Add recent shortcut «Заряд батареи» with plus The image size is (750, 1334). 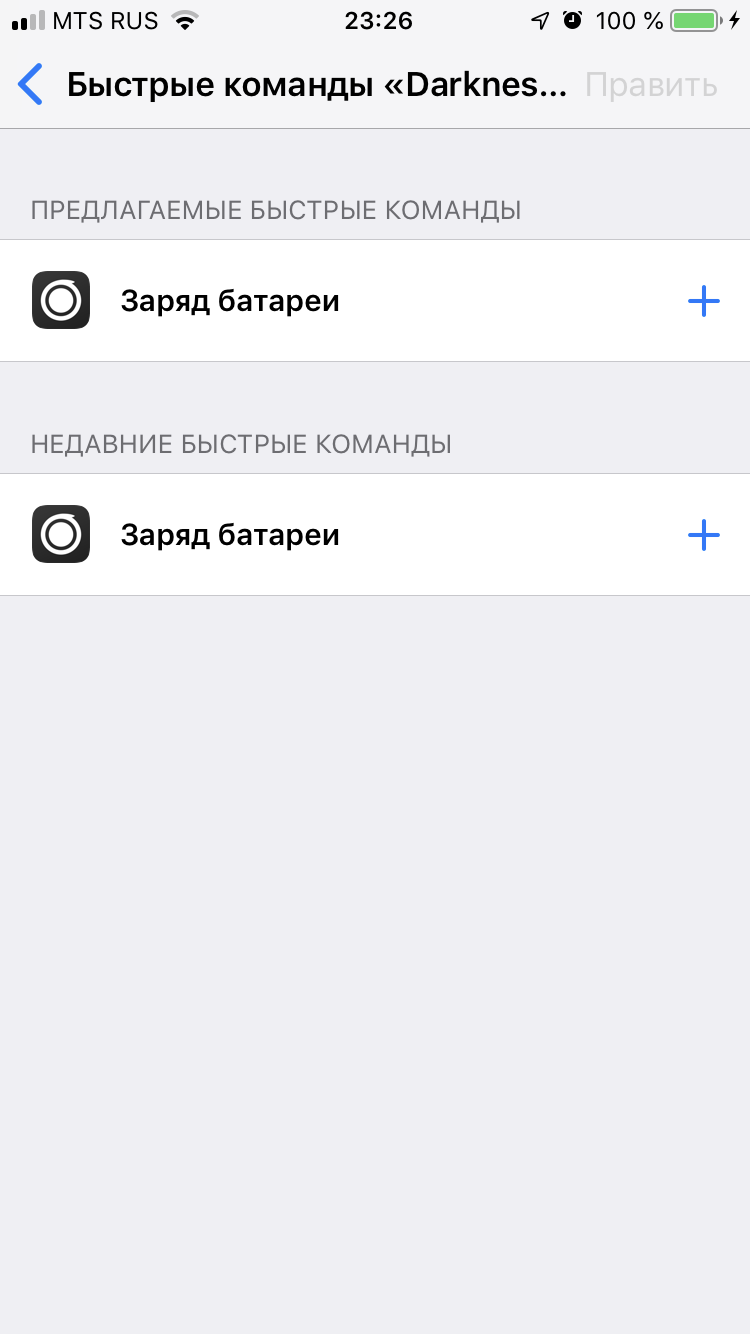click(704, 535)
